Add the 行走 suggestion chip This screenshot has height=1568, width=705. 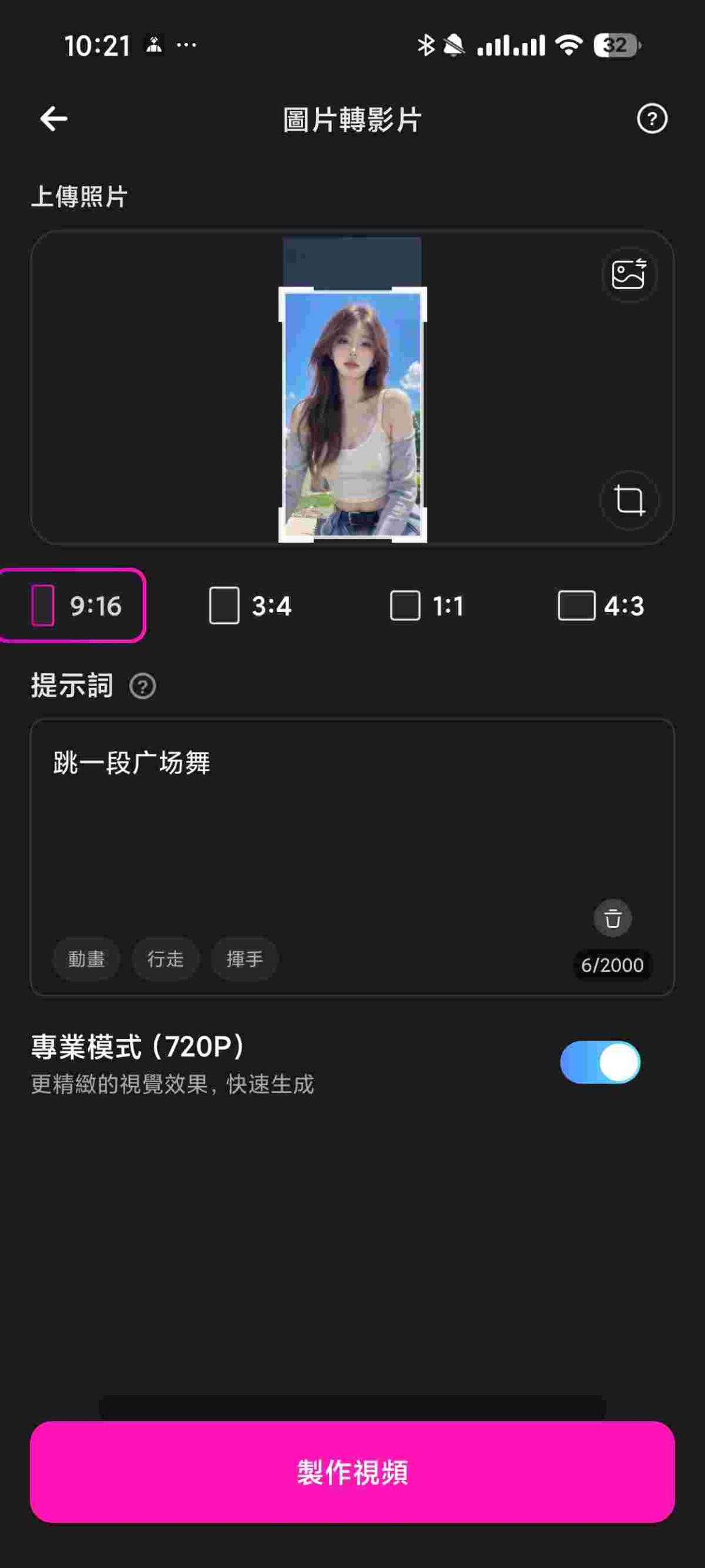[165, 959]
